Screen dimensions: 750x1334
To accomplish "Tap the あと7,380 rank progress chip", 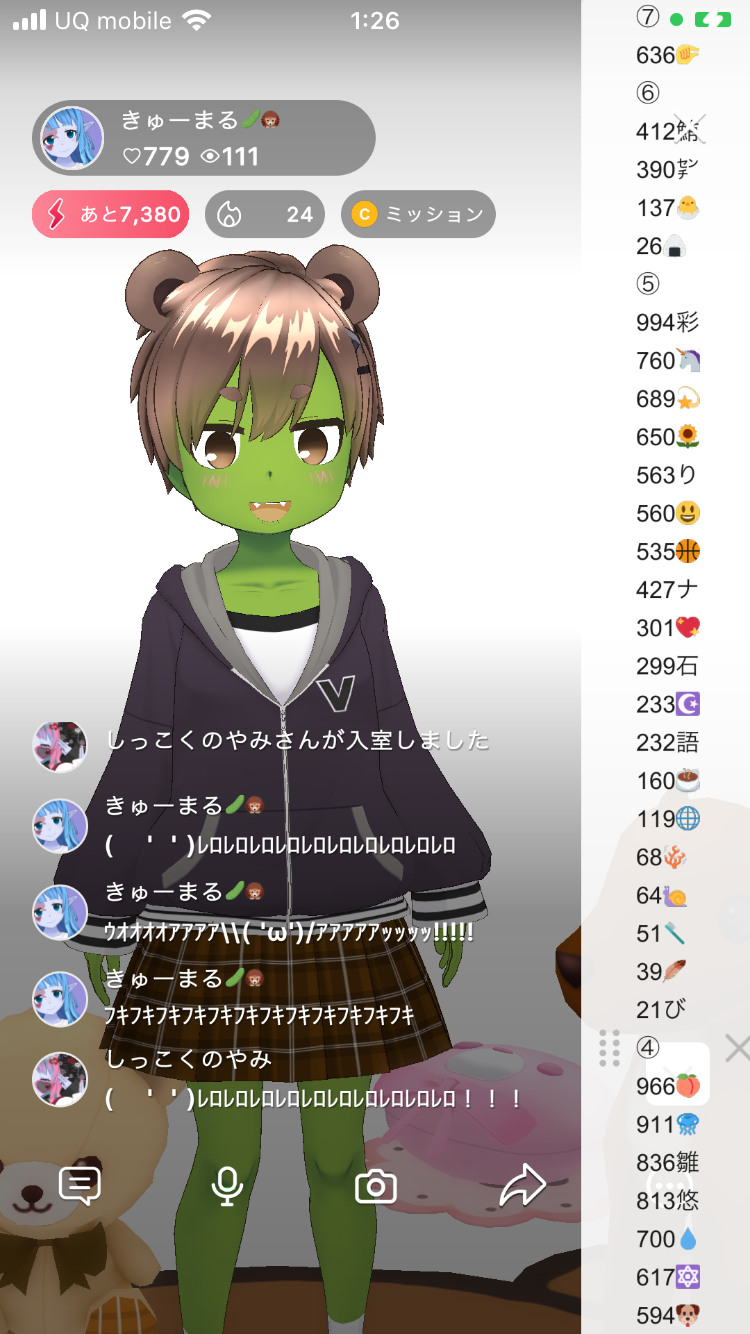I will tap(110, 214).
